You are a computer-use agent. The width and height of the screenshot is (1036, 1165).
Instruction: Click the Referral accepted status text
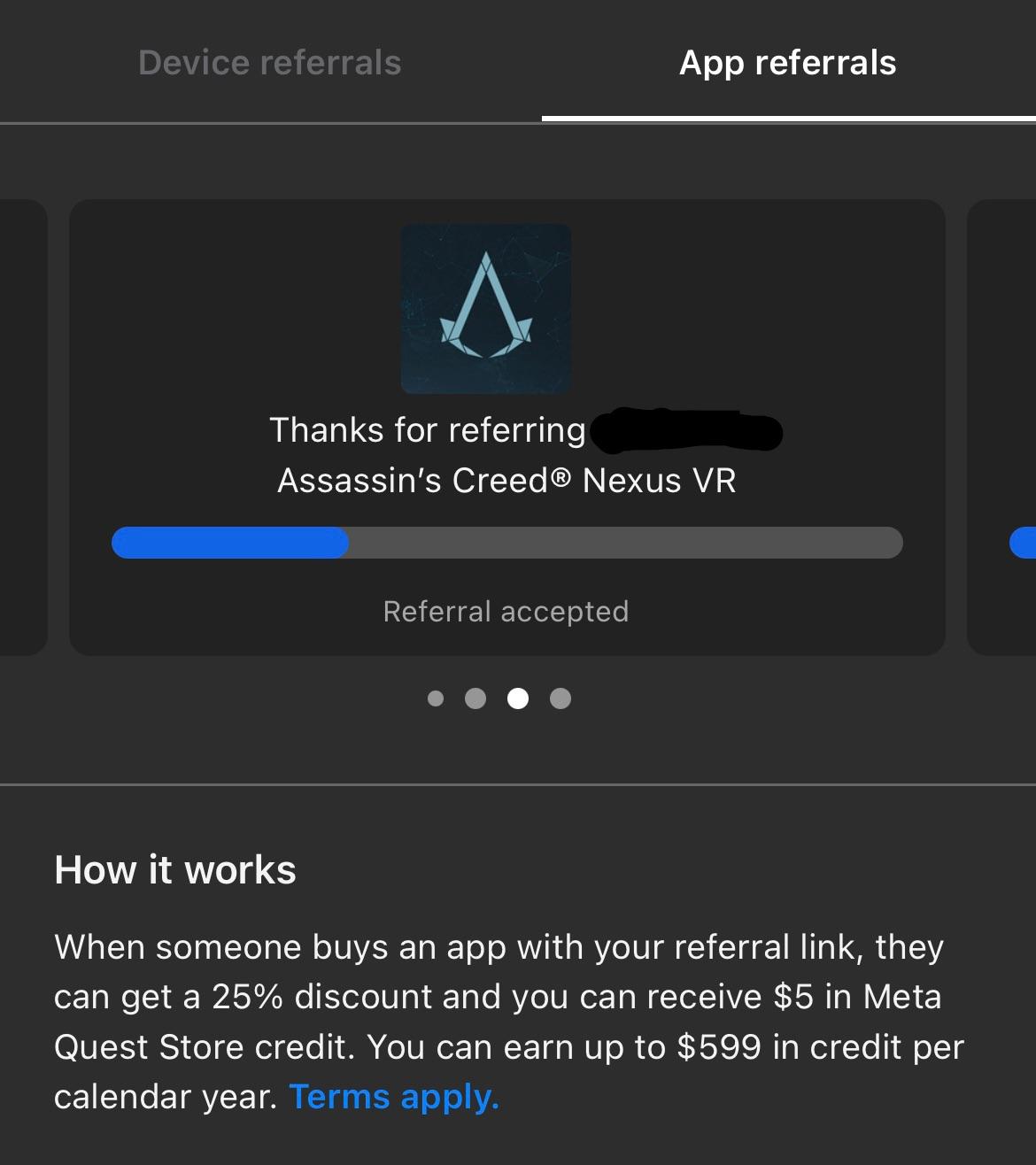[506, 611]
